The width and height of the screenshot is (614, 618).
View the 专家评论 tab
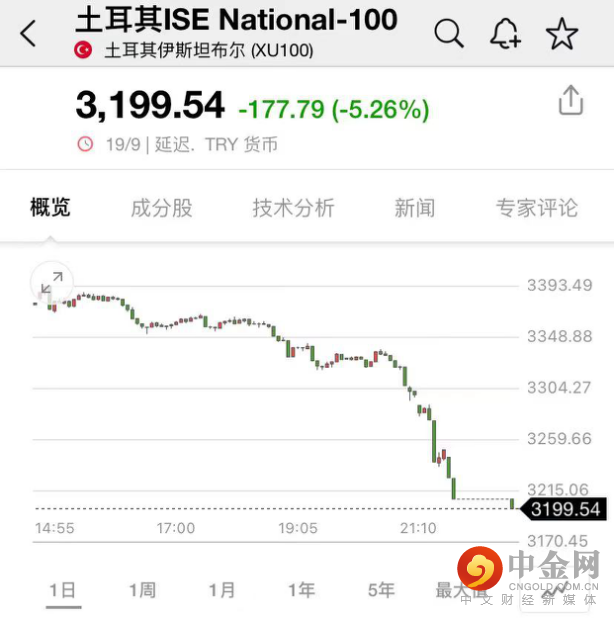pyautogui.click(x=537, y=208)
